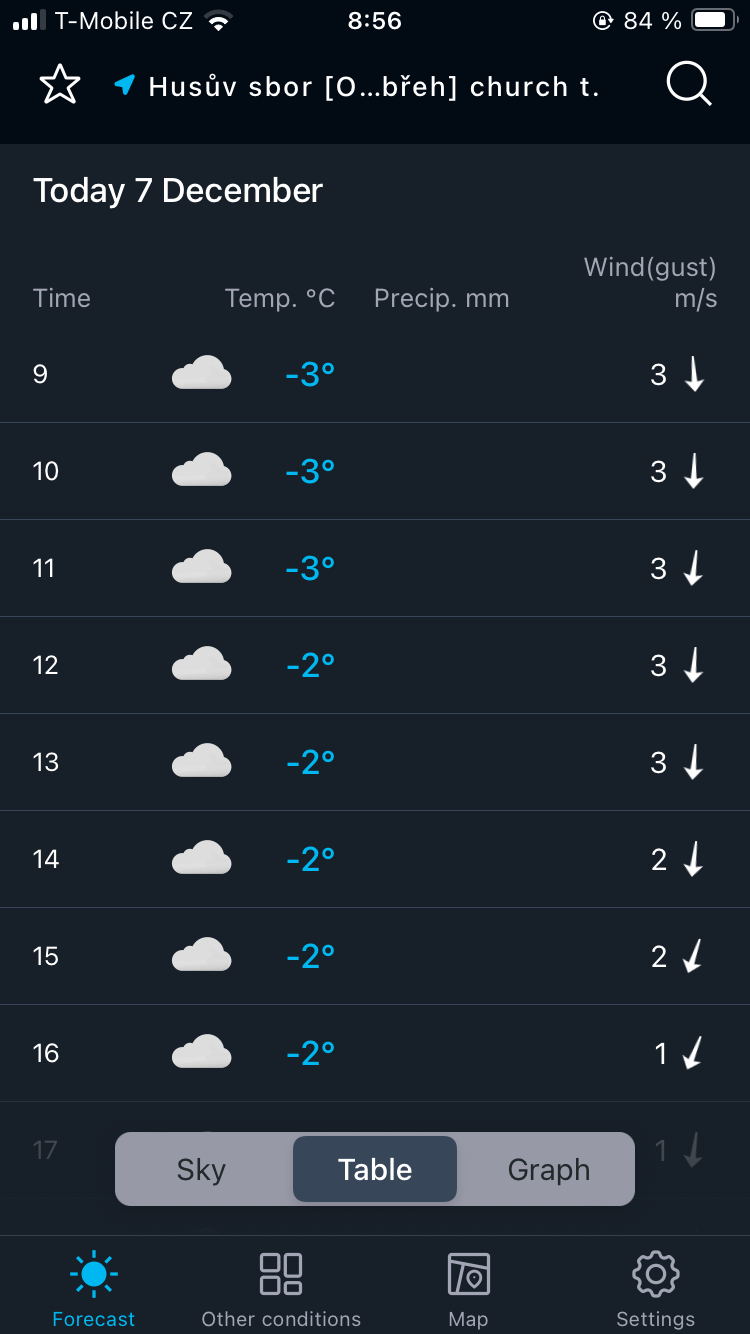Go to Other conditions tab
The height and width of the screenshot is (1334, 750).
(281, 1288)
